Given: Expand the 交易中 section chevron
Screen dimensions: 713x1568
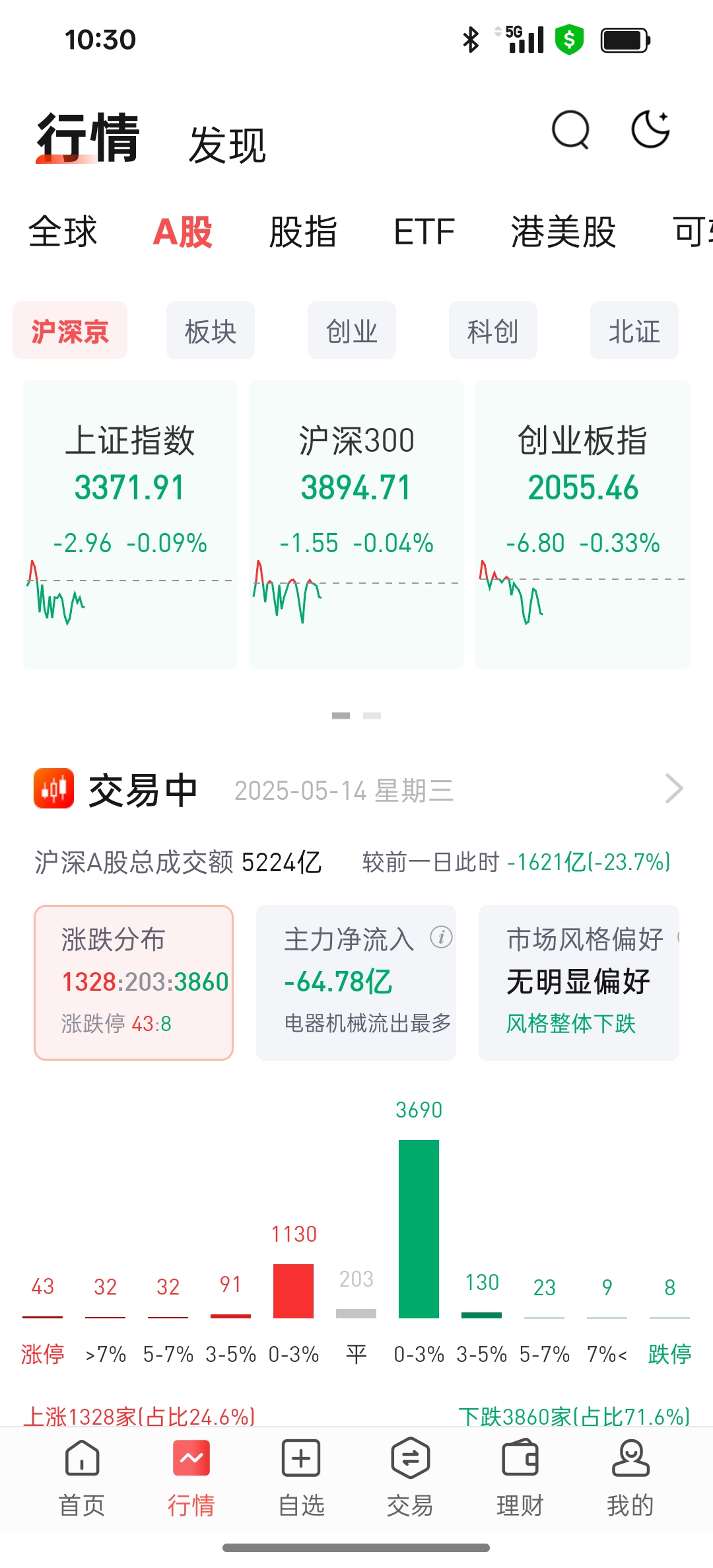Looking at the screenshot, I should coord(674,789).
